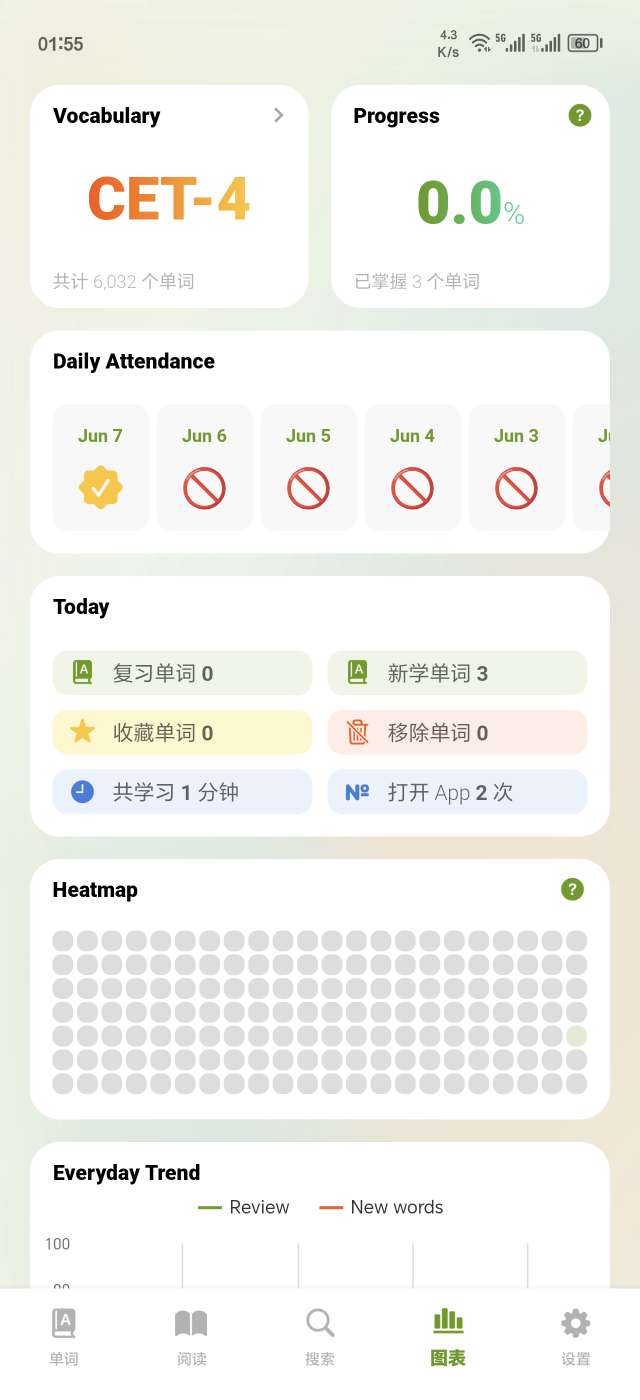The height and width of the screenshot is (1400, 640).
Task: Open the Vocabulary CET-4 card
Action: [x=169, y=196]
